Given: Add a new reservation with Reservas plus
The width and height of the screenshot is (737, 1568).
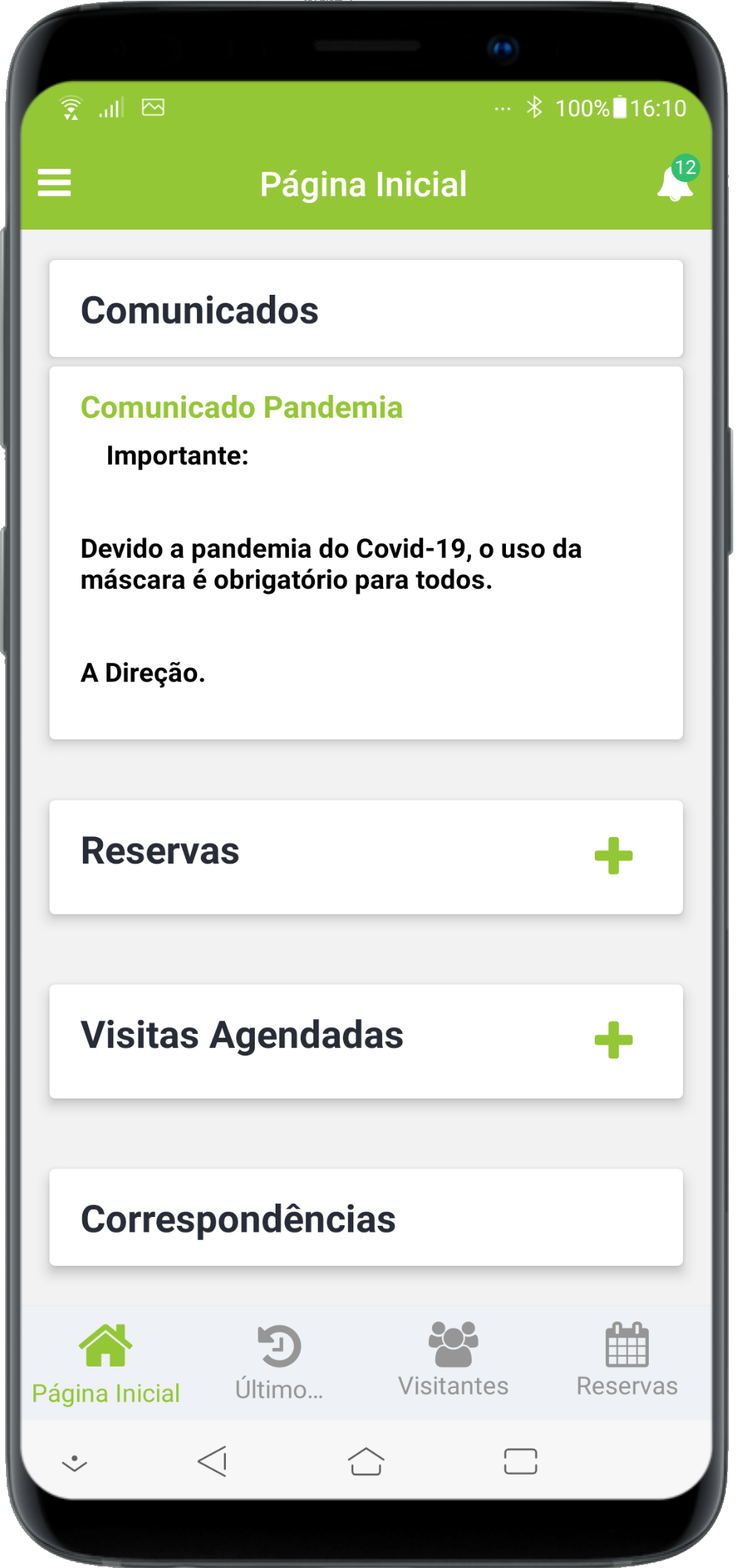Looking at the screenshot, I should pos(613,856).
